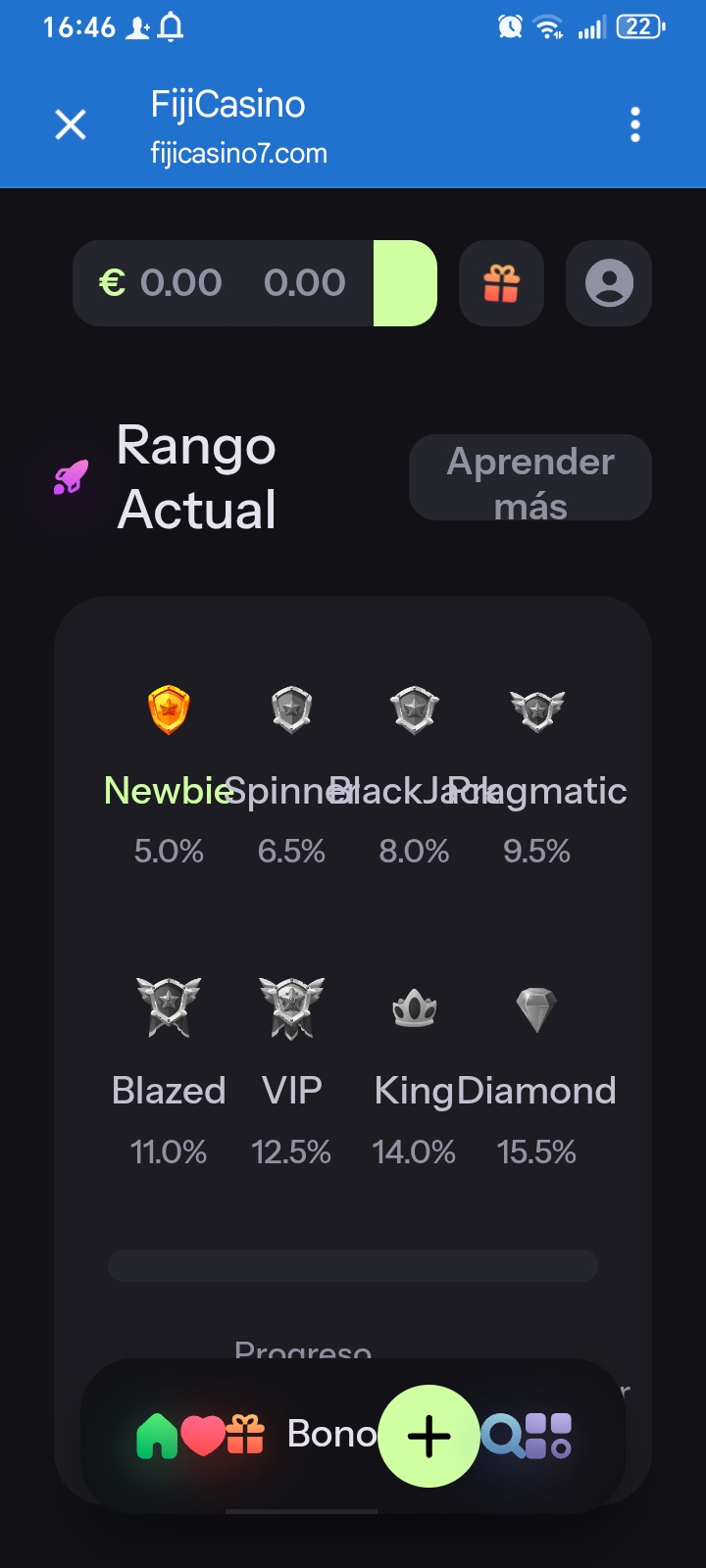
Task: Go to the green home icon
Action: click(157, 1437)
